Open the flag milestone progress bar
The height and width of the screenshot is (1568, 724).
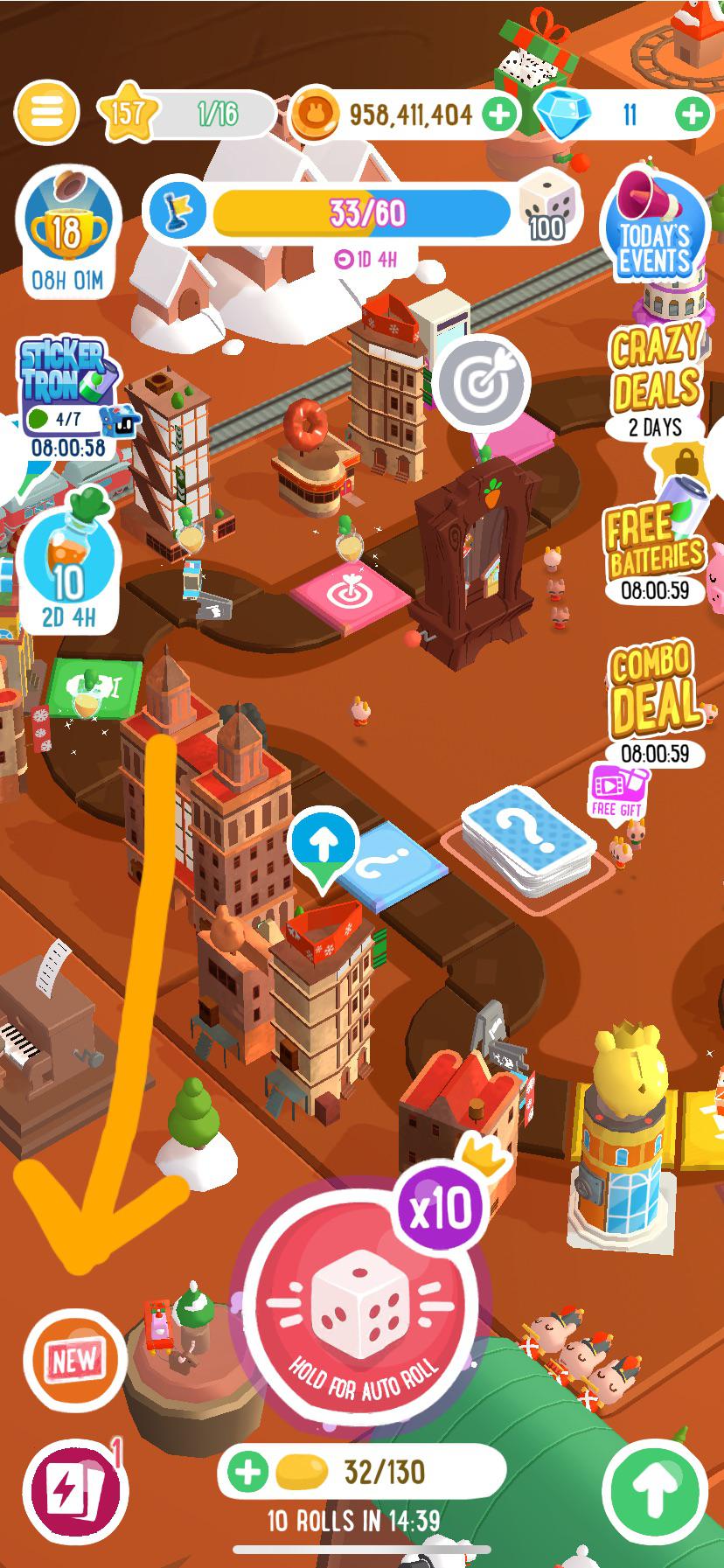pos(360,212)
